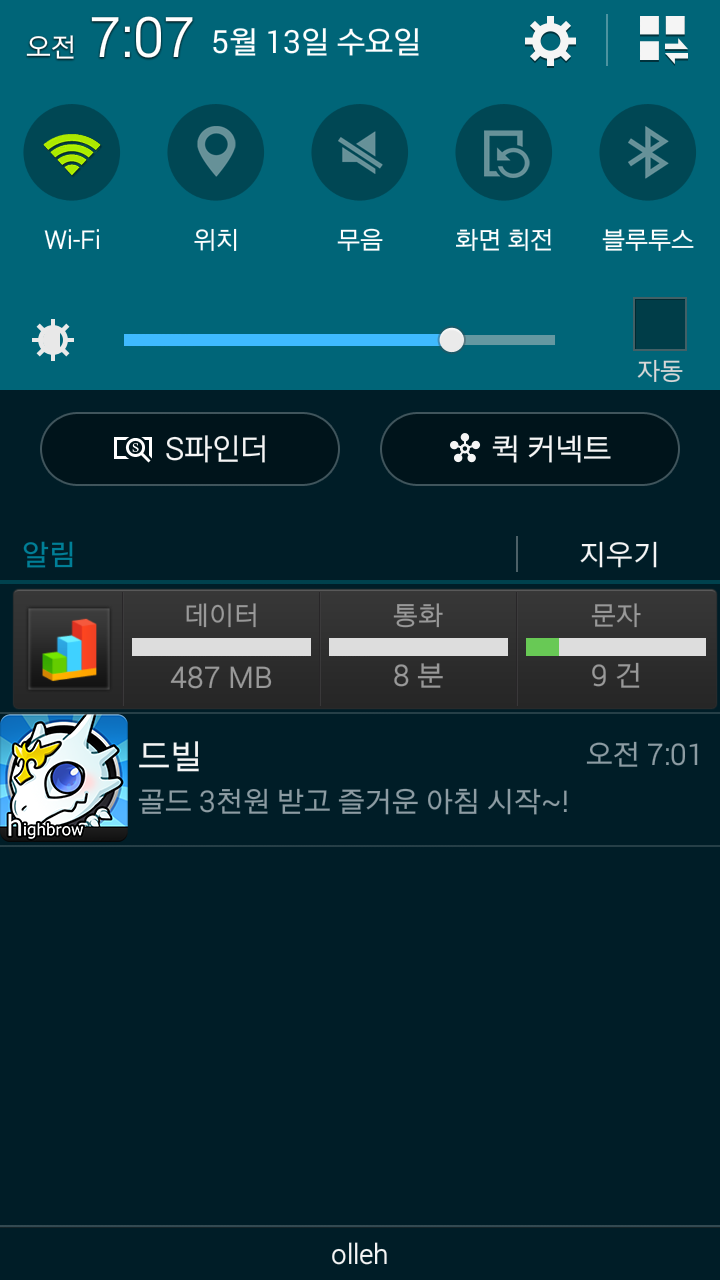The height and width of the screenshot is (1280, 720).
Task: Open the data usage widget notification
Action: (365, 649)
